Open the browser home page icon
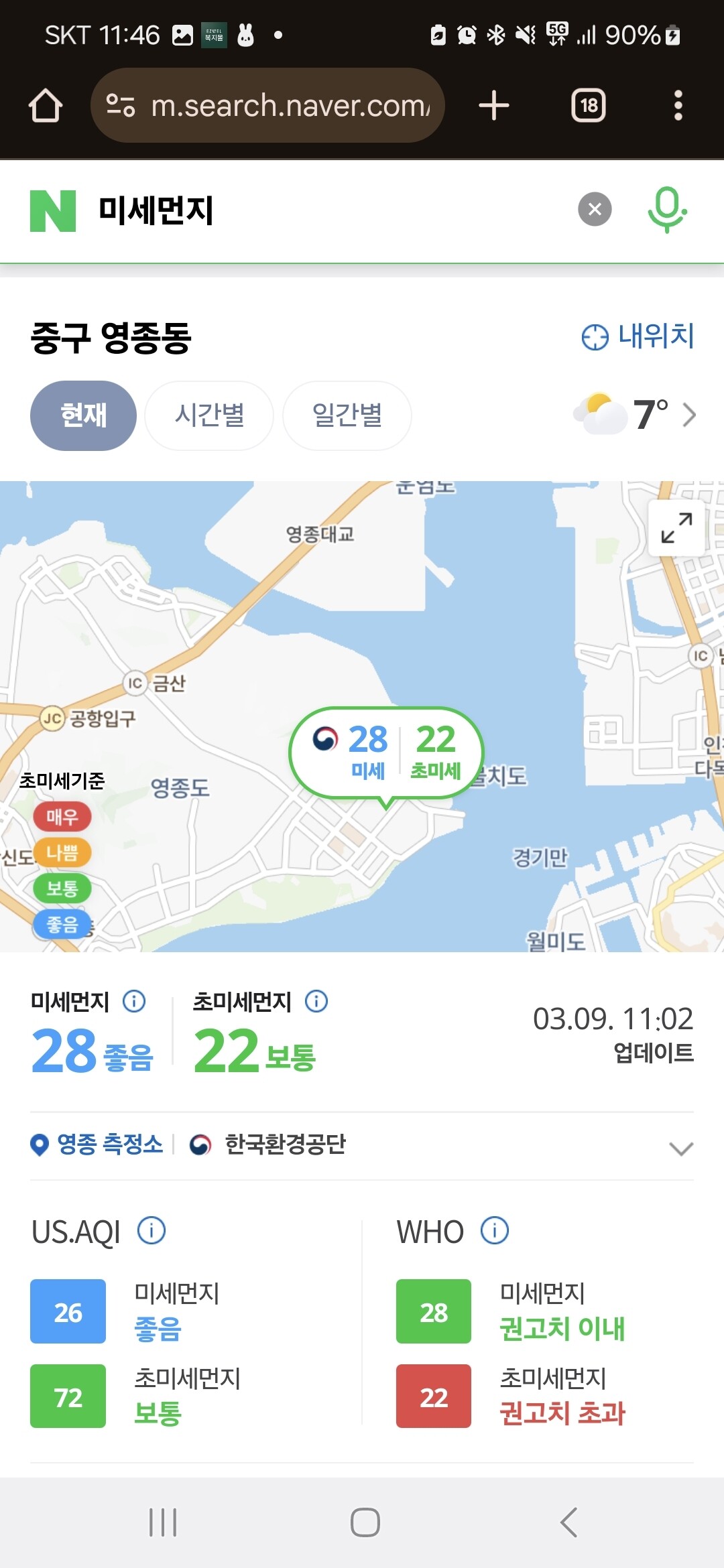724x1568 pixels. point(46,106)
